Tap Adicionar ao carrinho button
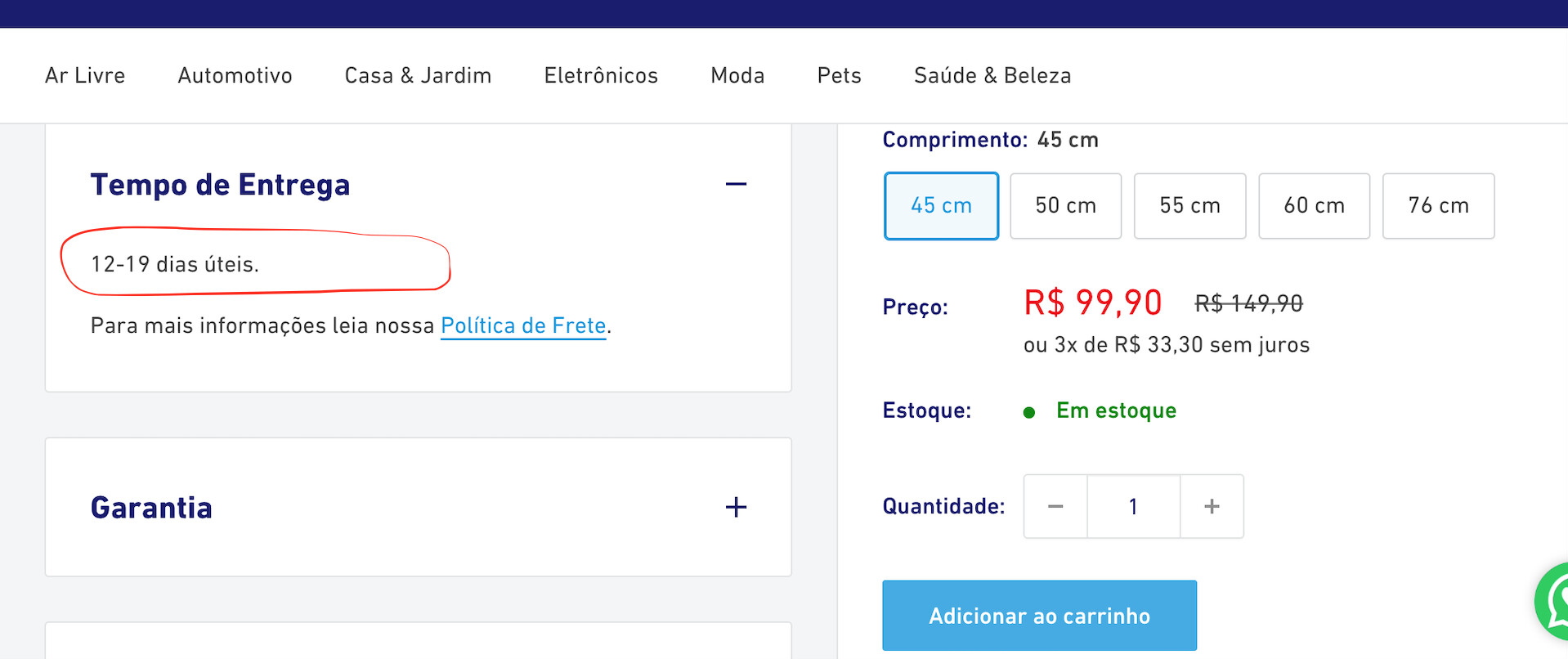 point(1039,616)
